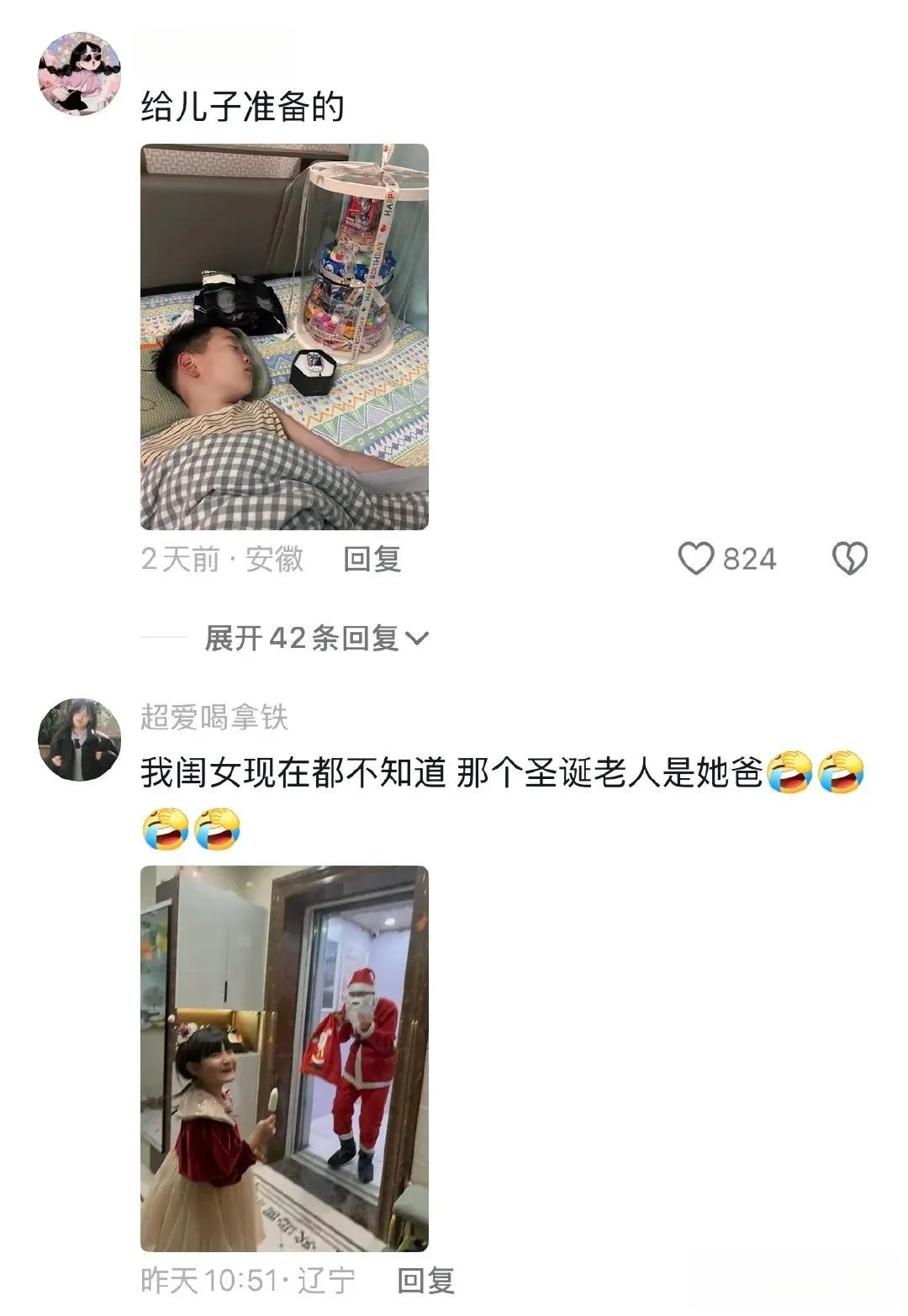
Task: Open username 超爱喝拿铁
Action: click(x=214, y=717)
